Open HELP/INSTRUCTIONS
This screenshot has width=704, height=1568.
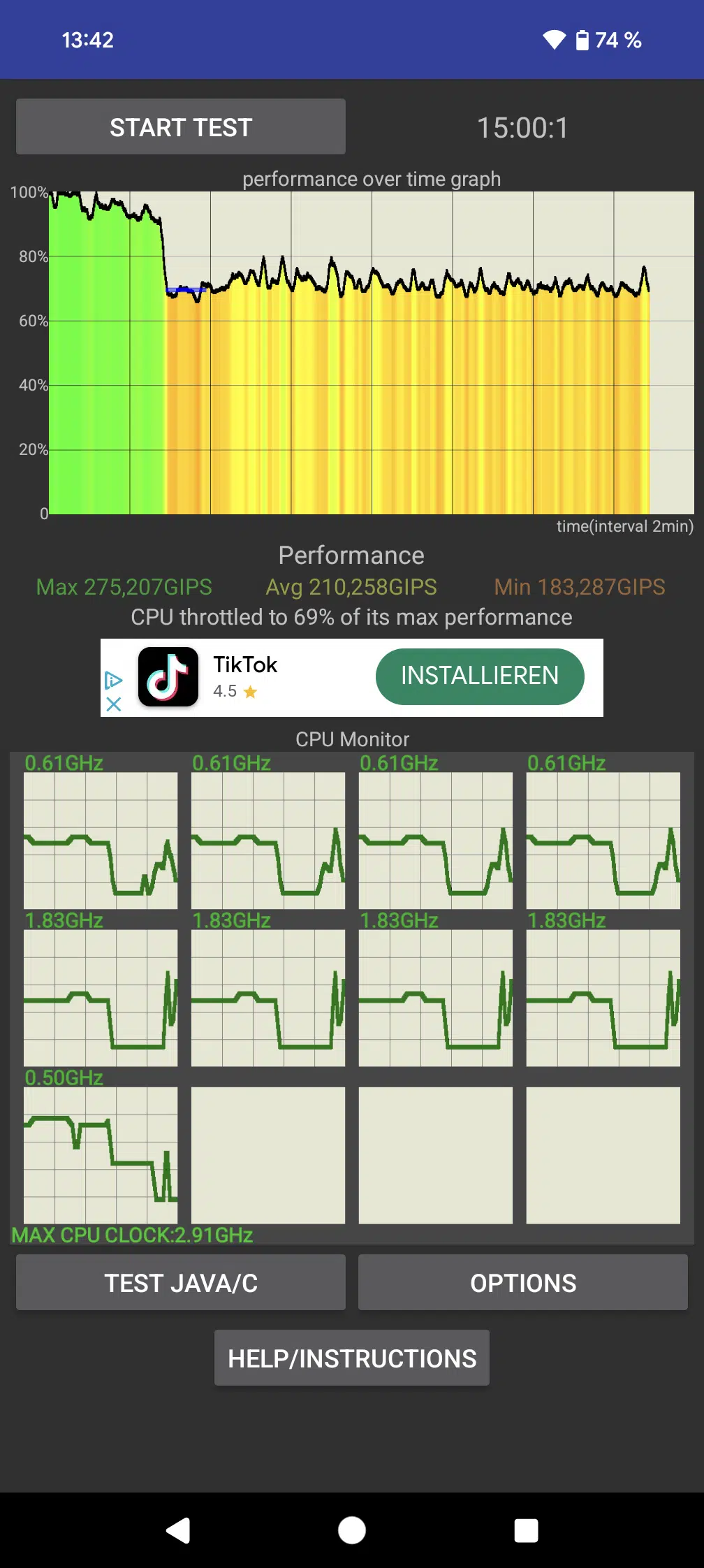[352, 1358]
